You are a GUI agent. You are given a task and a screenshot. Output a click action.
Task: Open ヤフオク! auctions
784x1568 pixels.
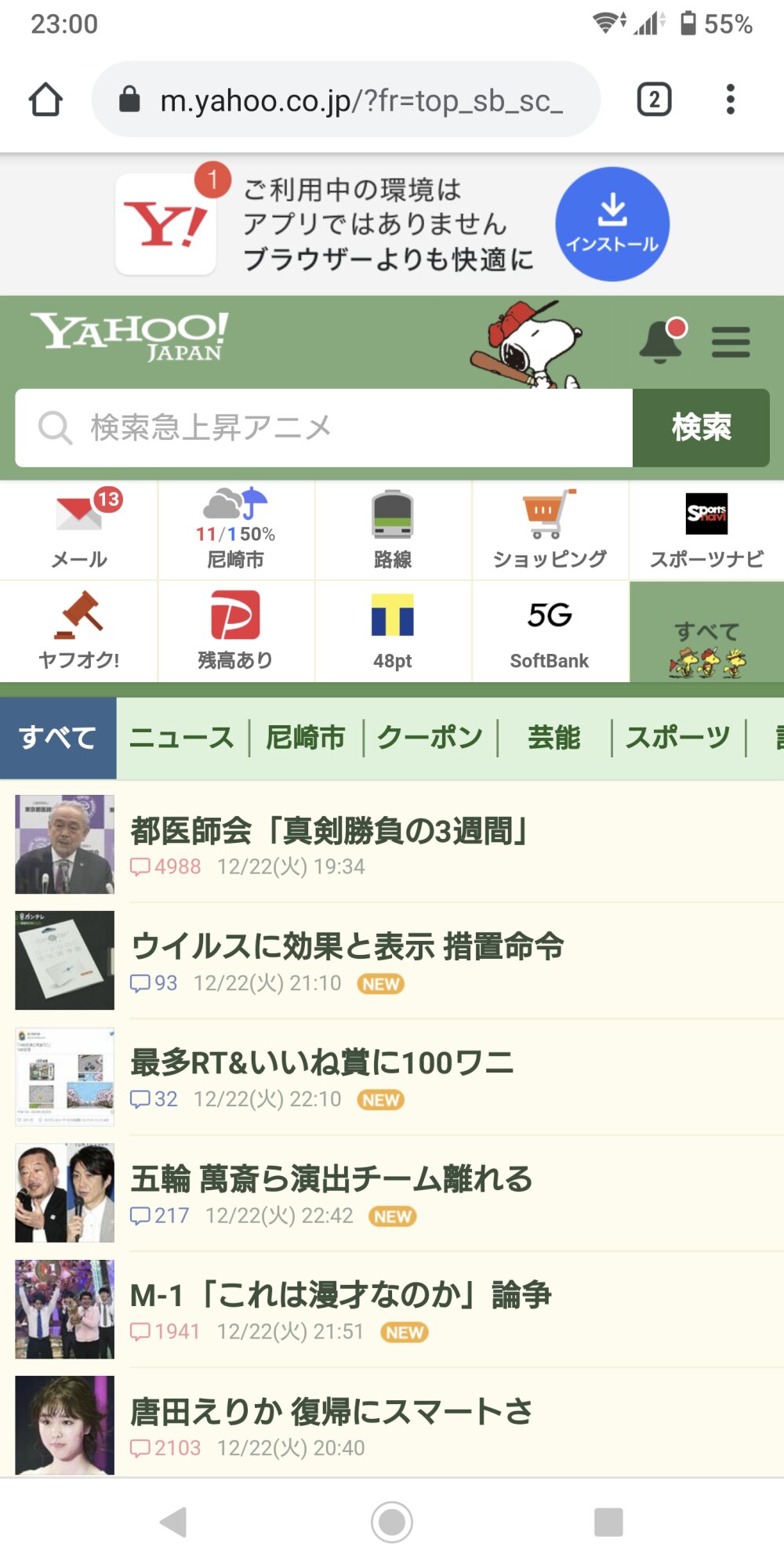point(79,632)
